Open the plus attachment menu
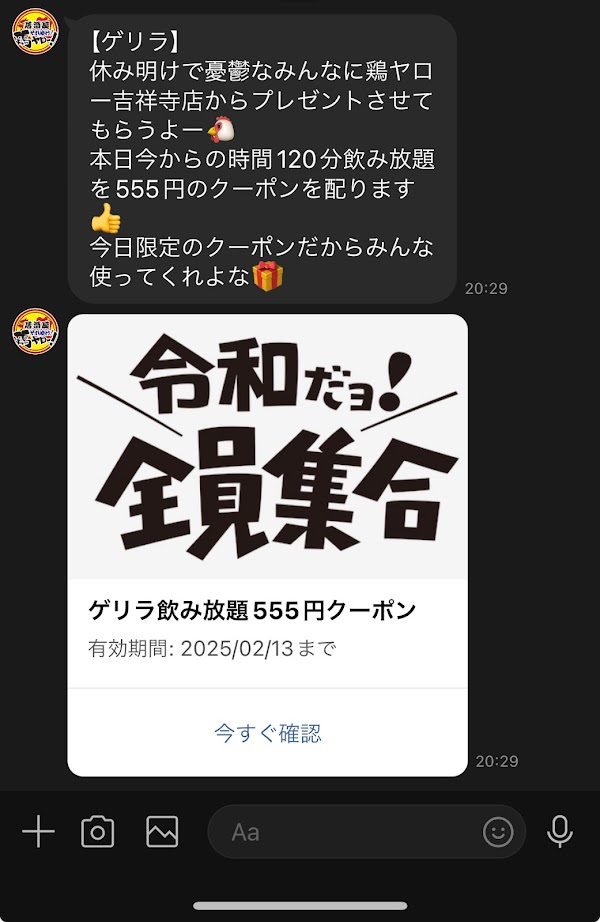This screenshot has width=600, height=922. click(38, 831)
